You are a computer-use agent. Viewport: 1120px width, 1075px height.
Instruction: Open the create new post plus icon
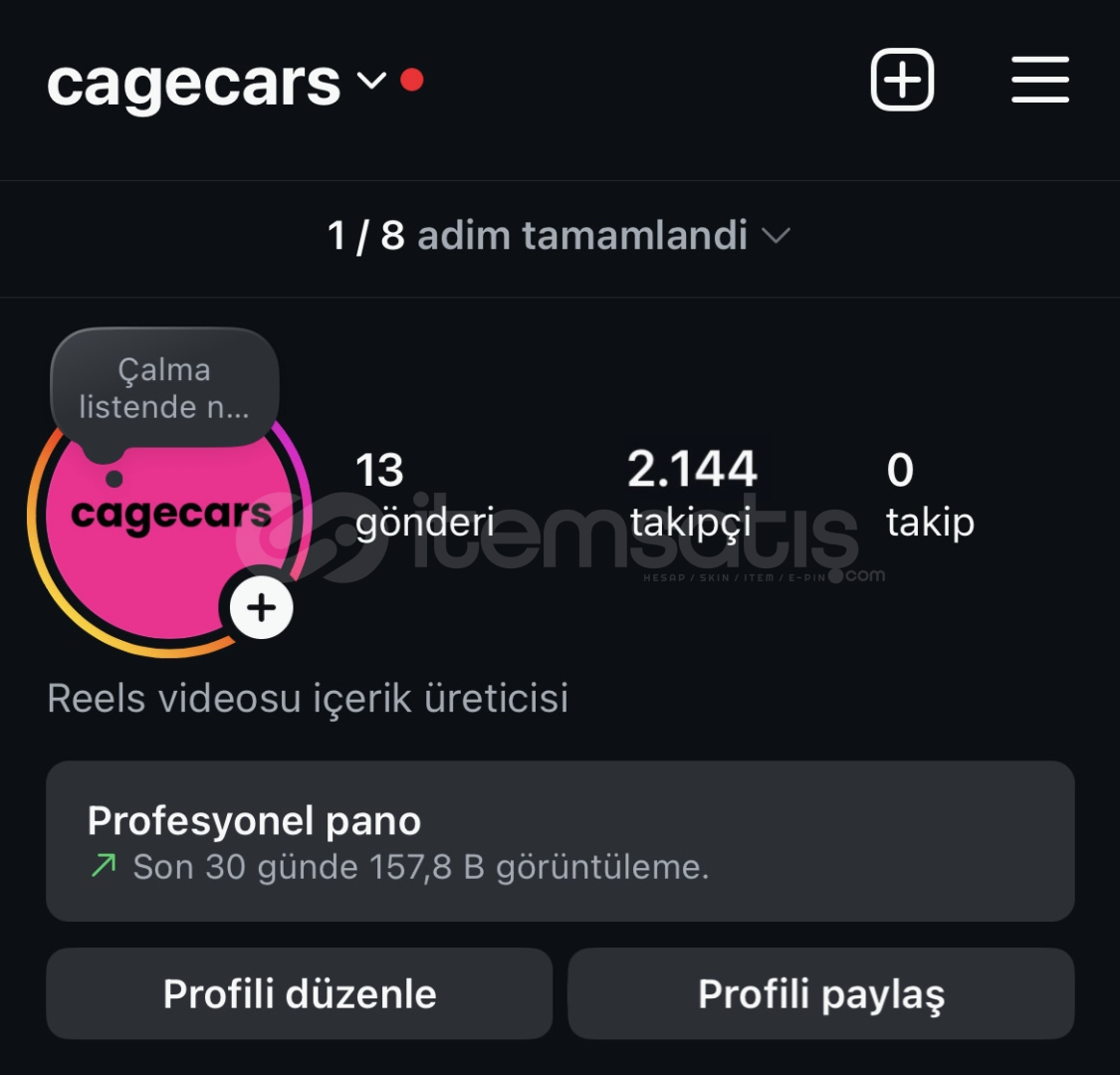pos(902,80)
